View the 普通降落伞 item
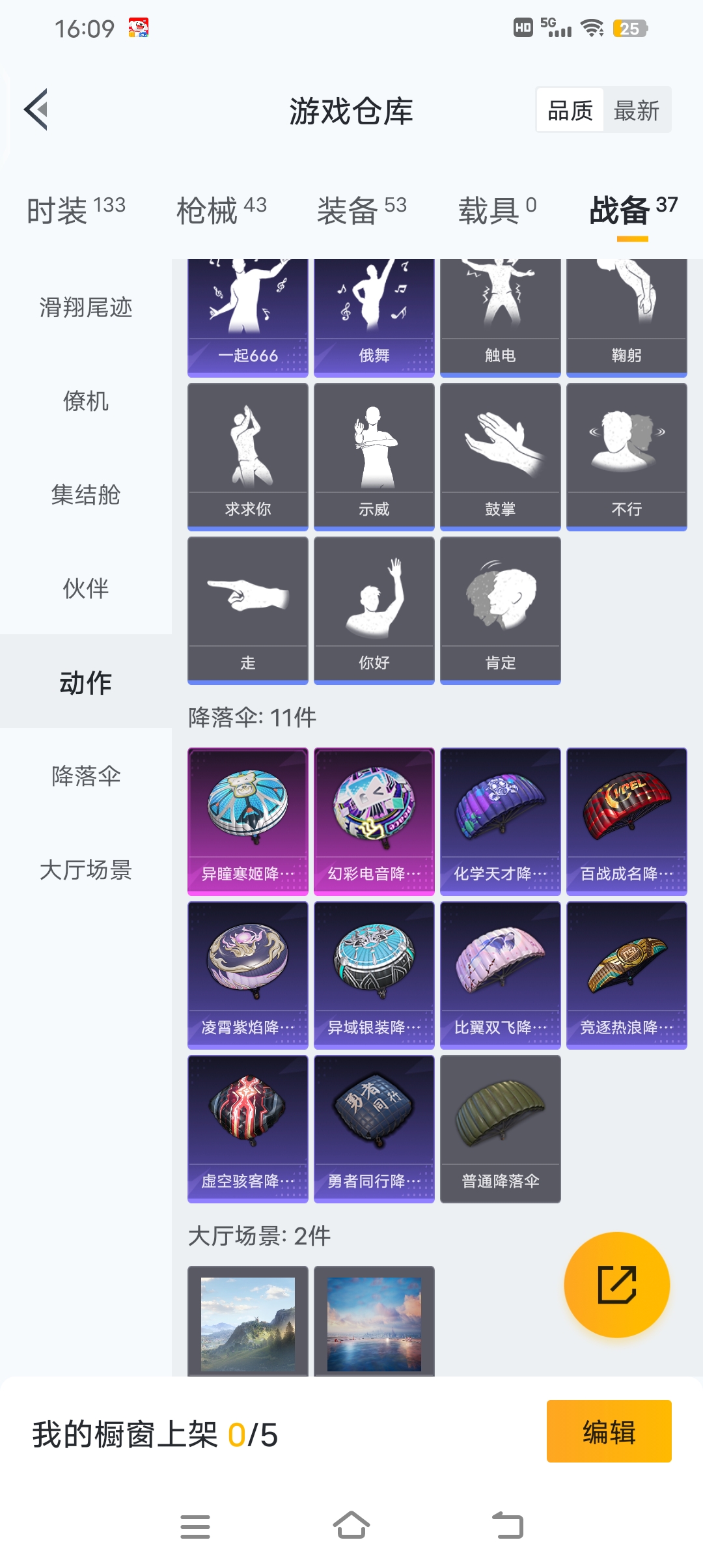The image size is (703, 1568). tap(500, 1128)
